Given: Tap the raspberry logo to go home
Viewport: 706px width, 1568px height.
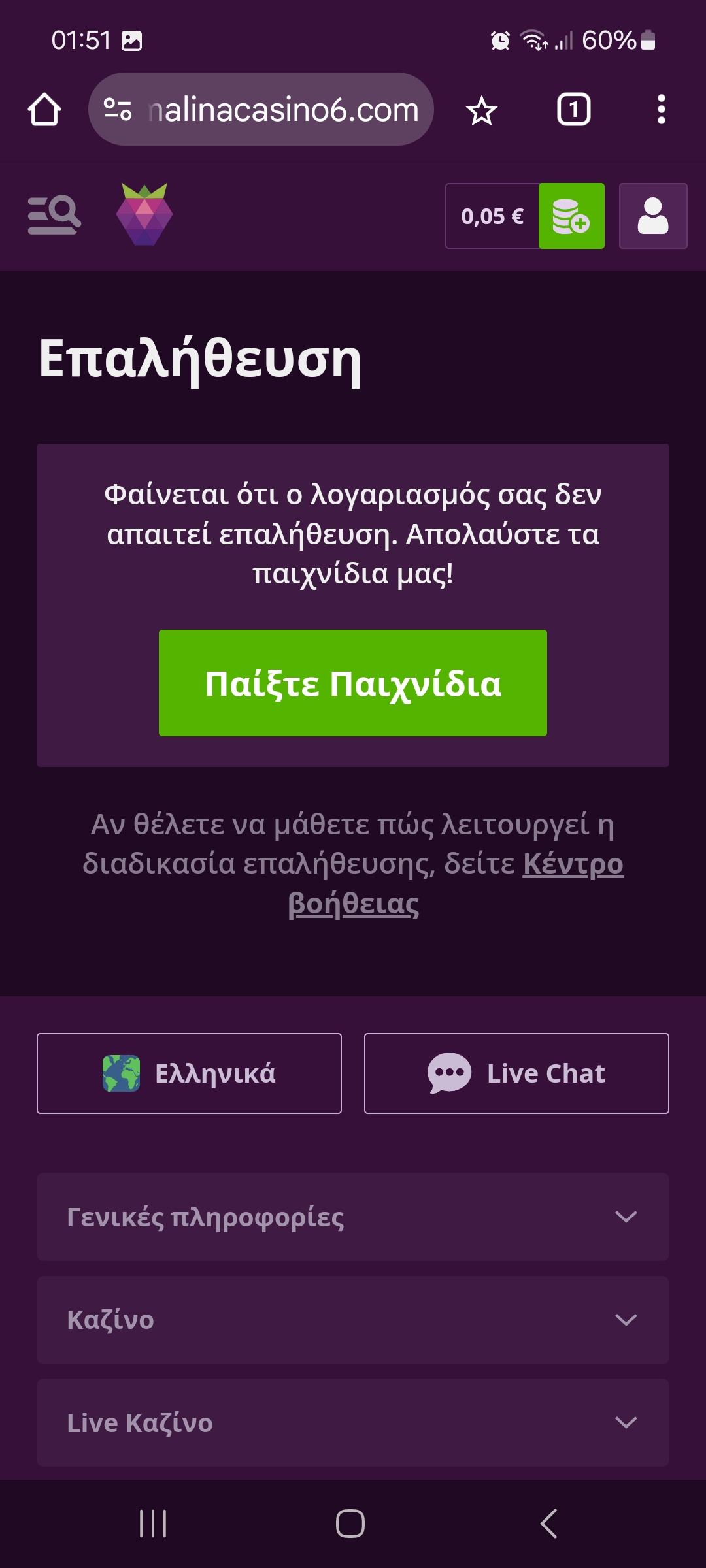Looking at the screenshot, I should point(144,215).
